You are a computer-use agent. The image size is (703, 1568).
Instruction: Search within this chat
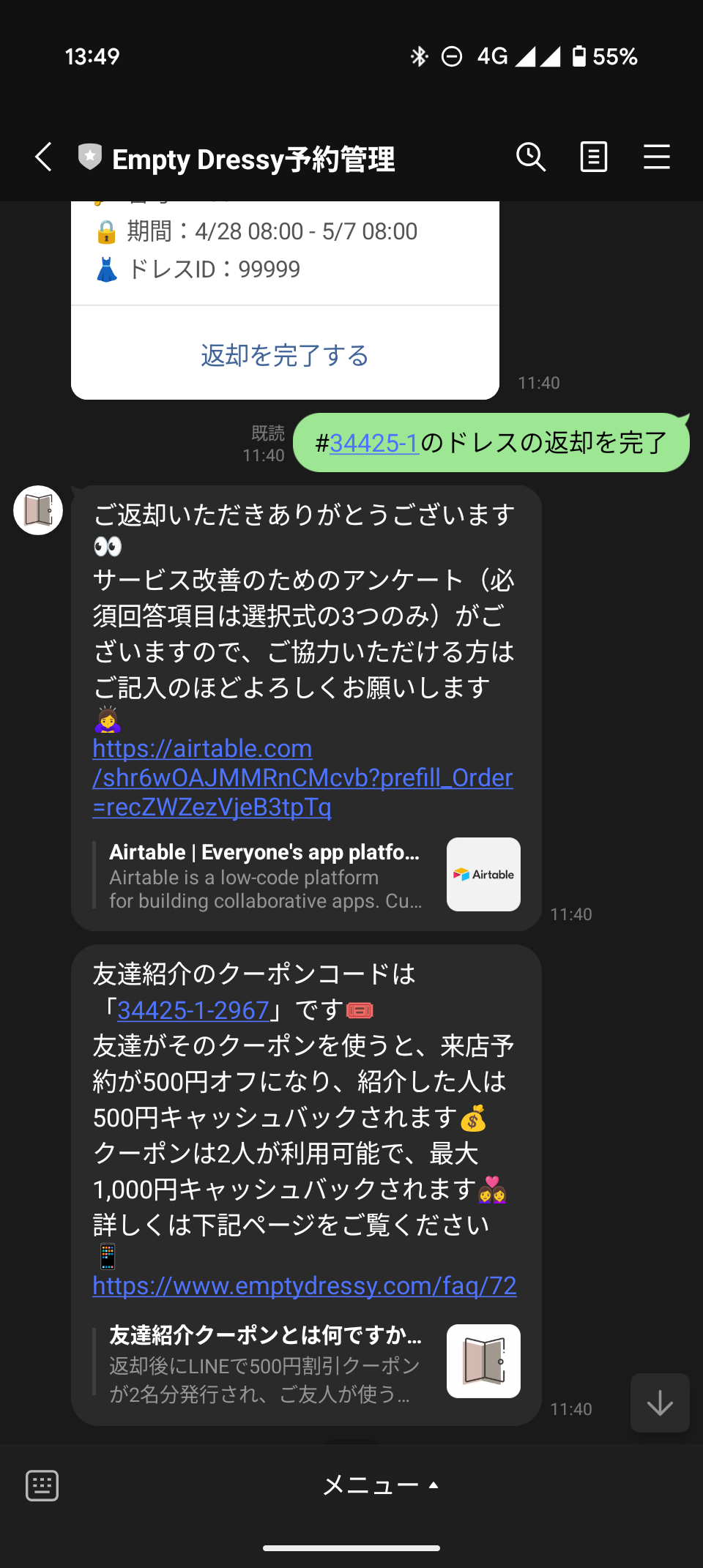point(531,157)
